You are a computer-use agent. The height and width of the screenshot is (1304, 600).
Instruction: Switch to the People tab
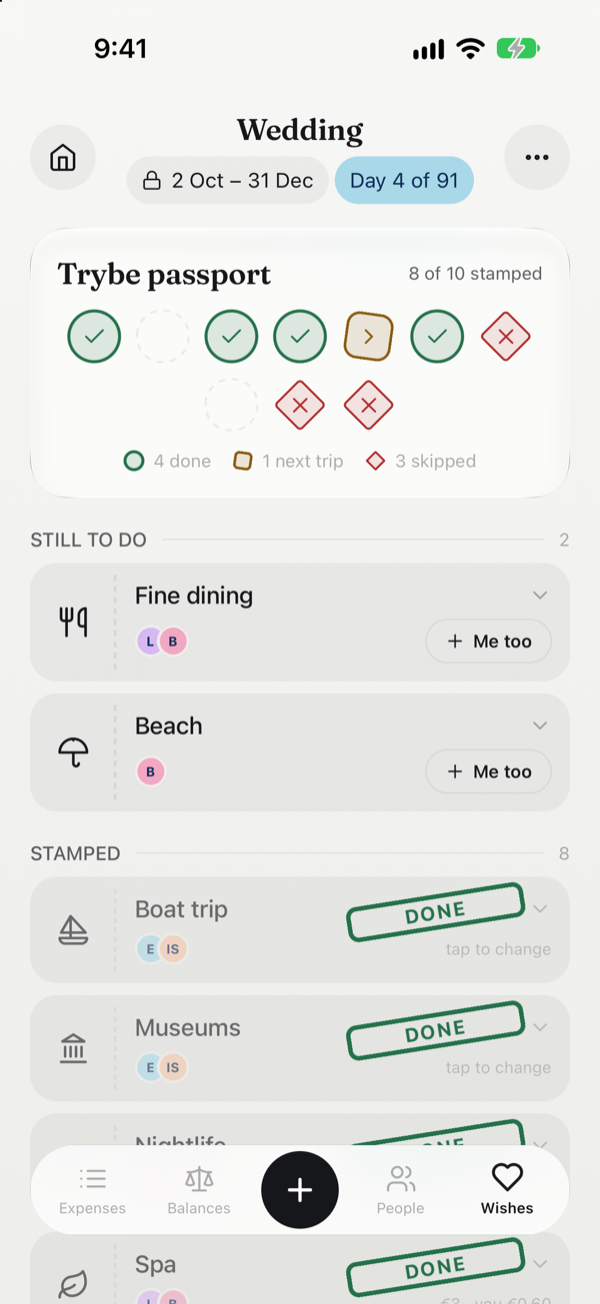(401, 1191)
